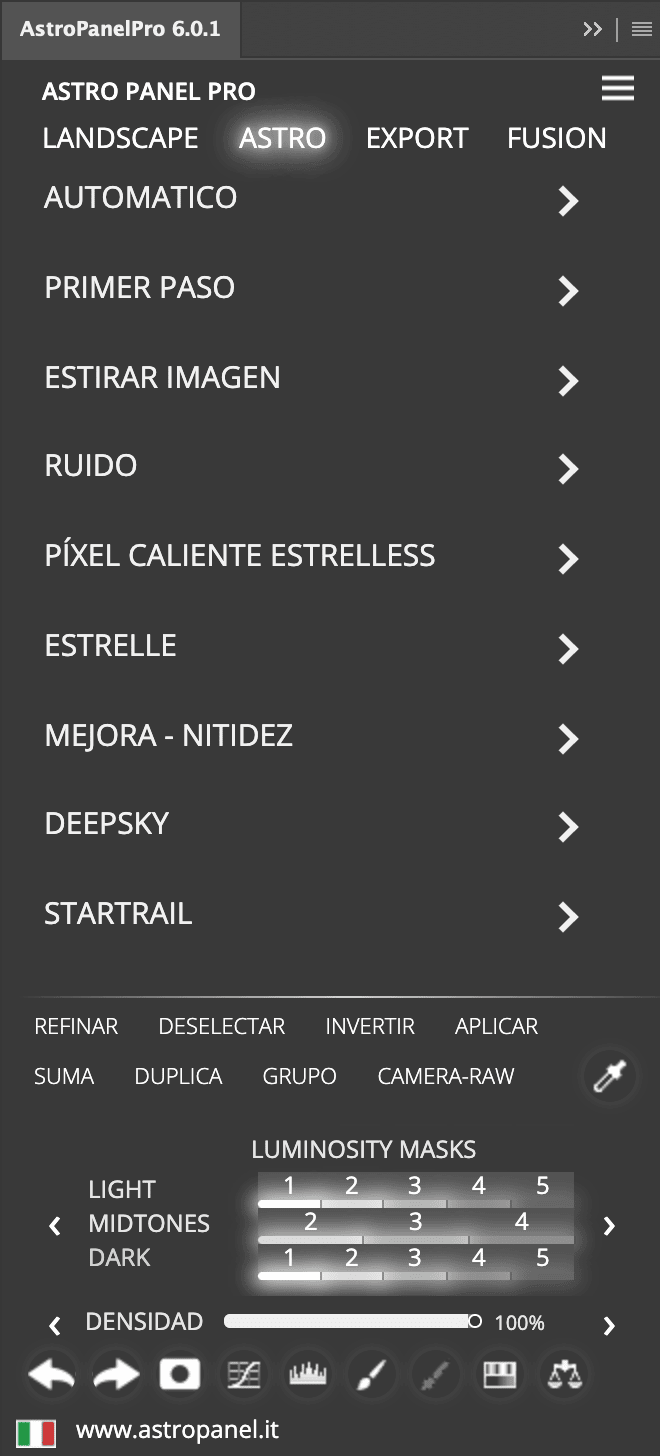Tap the REFINAR button
Screen dimensions: 660x1456
[x=76, y=1027]
